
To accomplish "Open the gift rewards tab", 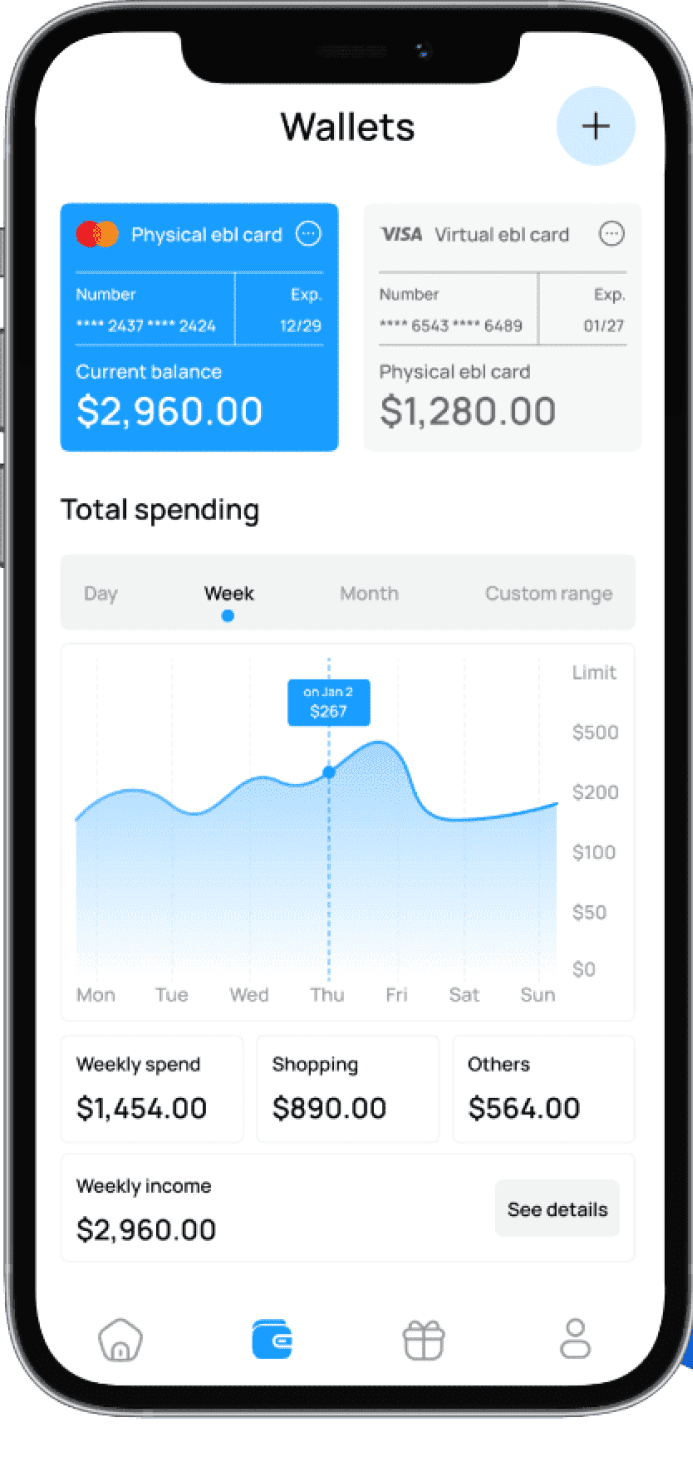I will pyautogui.click(x=423, y=1340).
